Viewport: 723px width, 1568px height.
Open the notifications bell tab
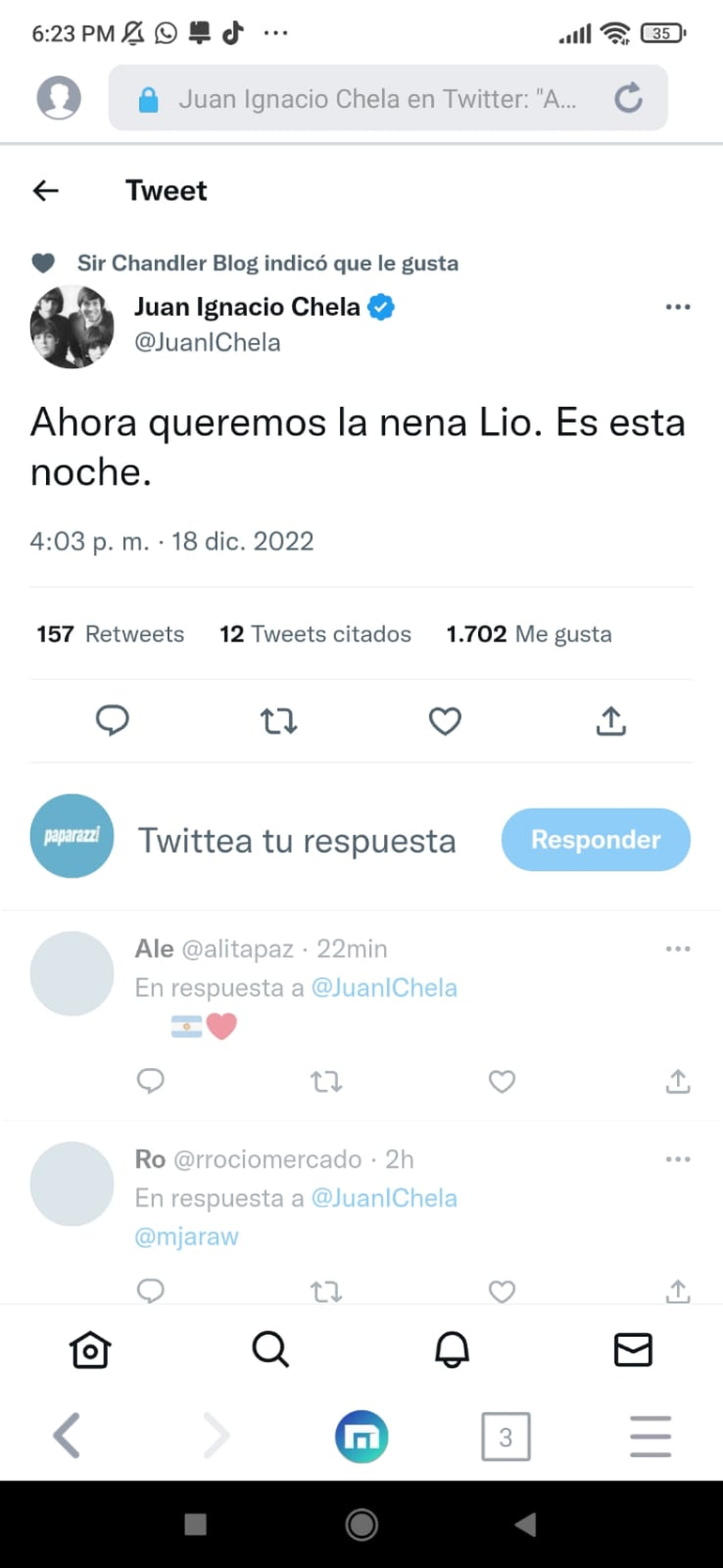click(452, 1350)
